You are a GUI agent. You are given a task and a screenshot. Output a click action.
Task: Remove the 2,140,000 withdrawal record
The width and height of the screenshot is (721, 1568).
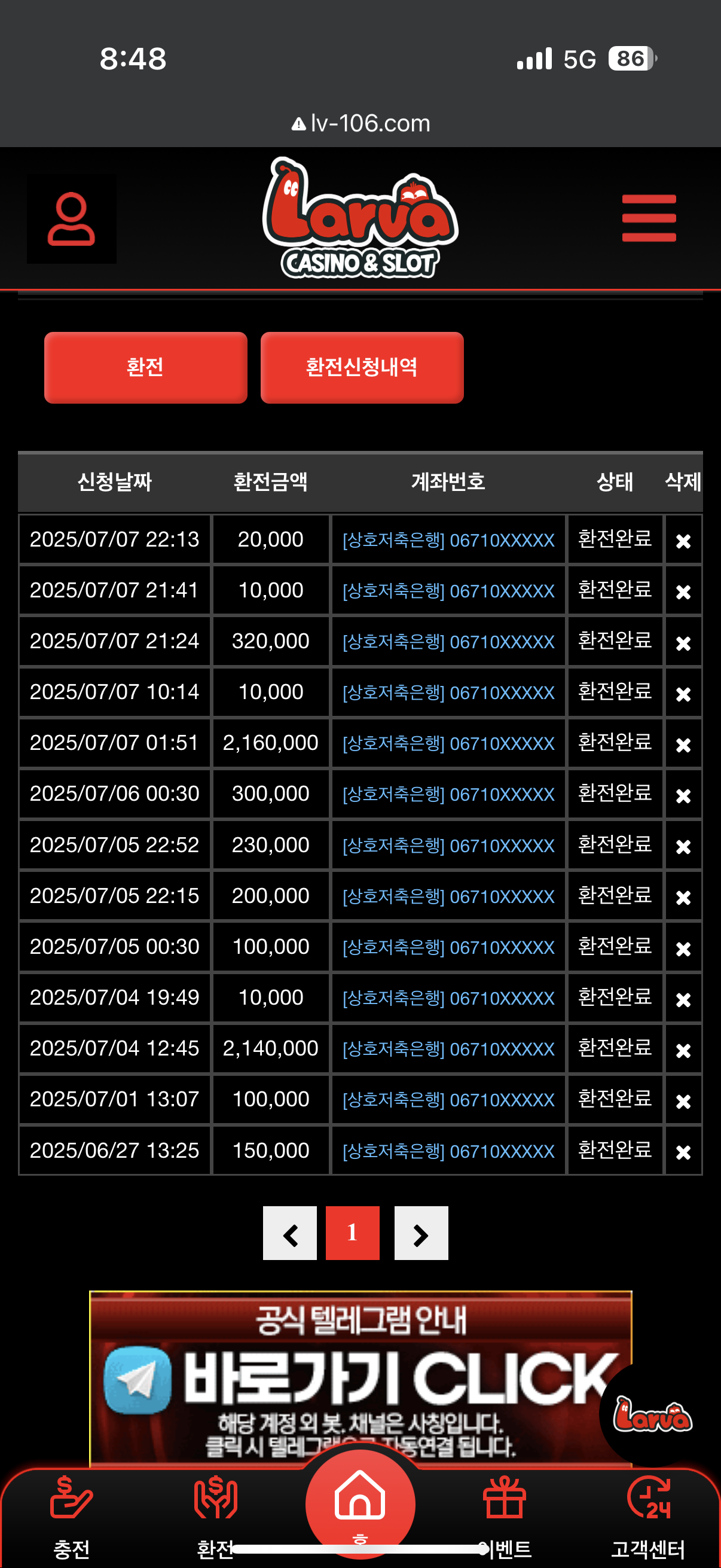coord(683,1050)
